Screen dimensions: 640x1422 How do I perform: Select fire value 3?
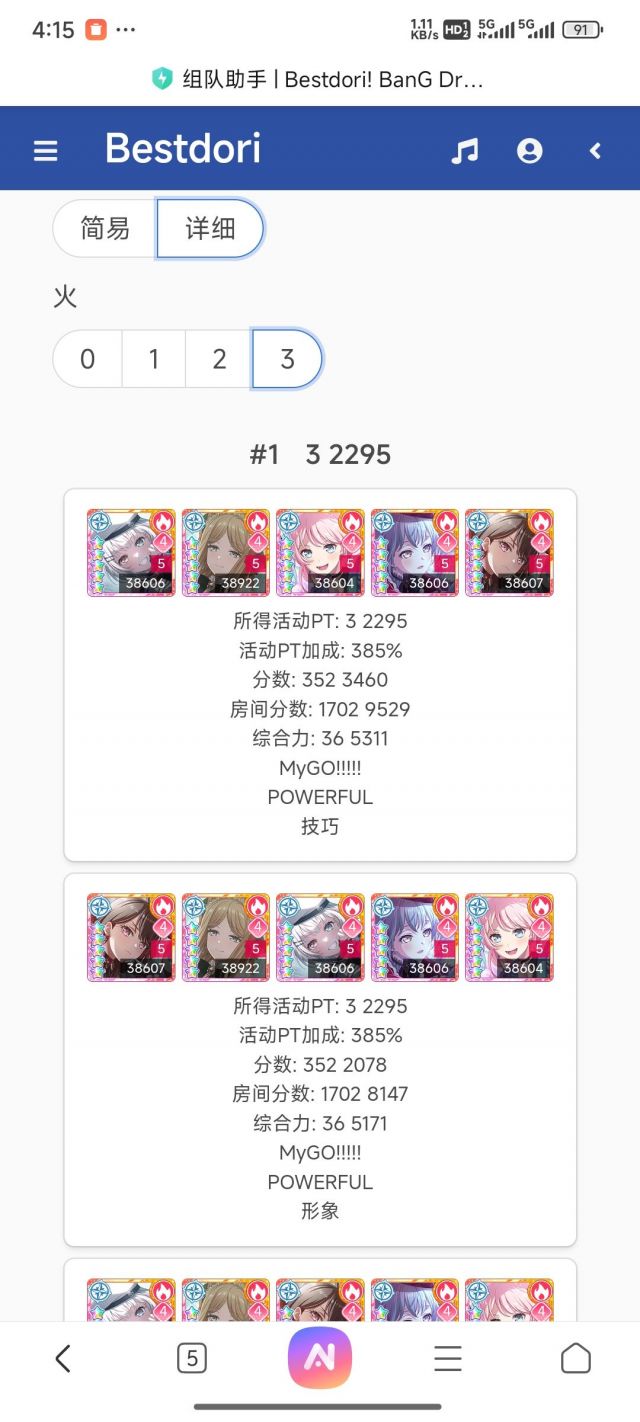coord(287,359)
